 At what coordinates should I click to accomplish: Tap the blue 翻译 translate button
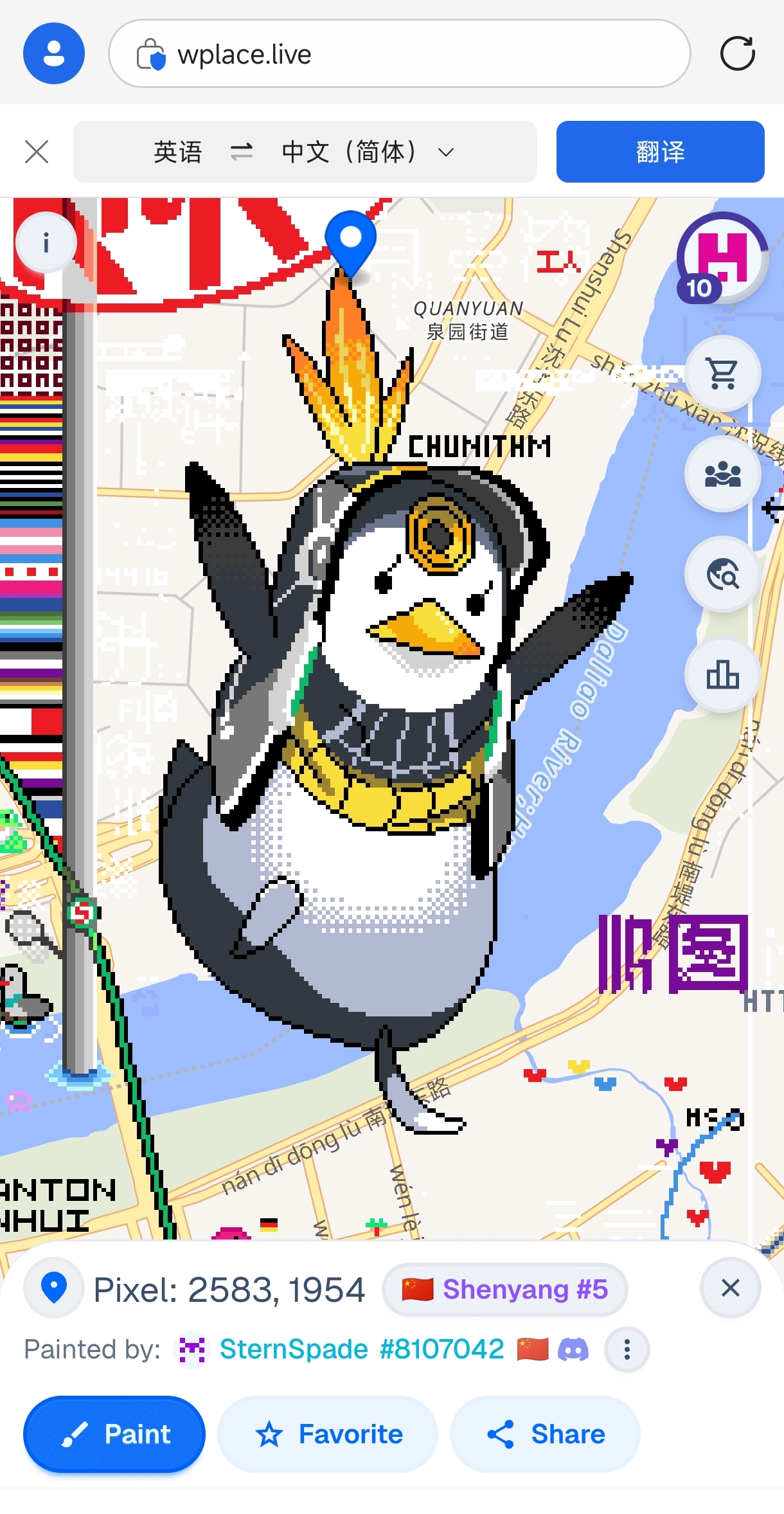click(x=660, y=152)
